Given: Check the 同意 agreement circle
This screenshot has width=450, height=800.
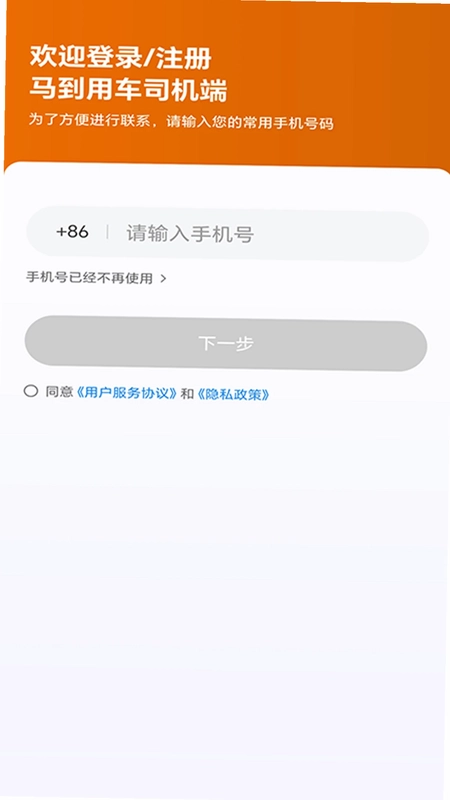Looking at the screenshot, I should 31,391.
